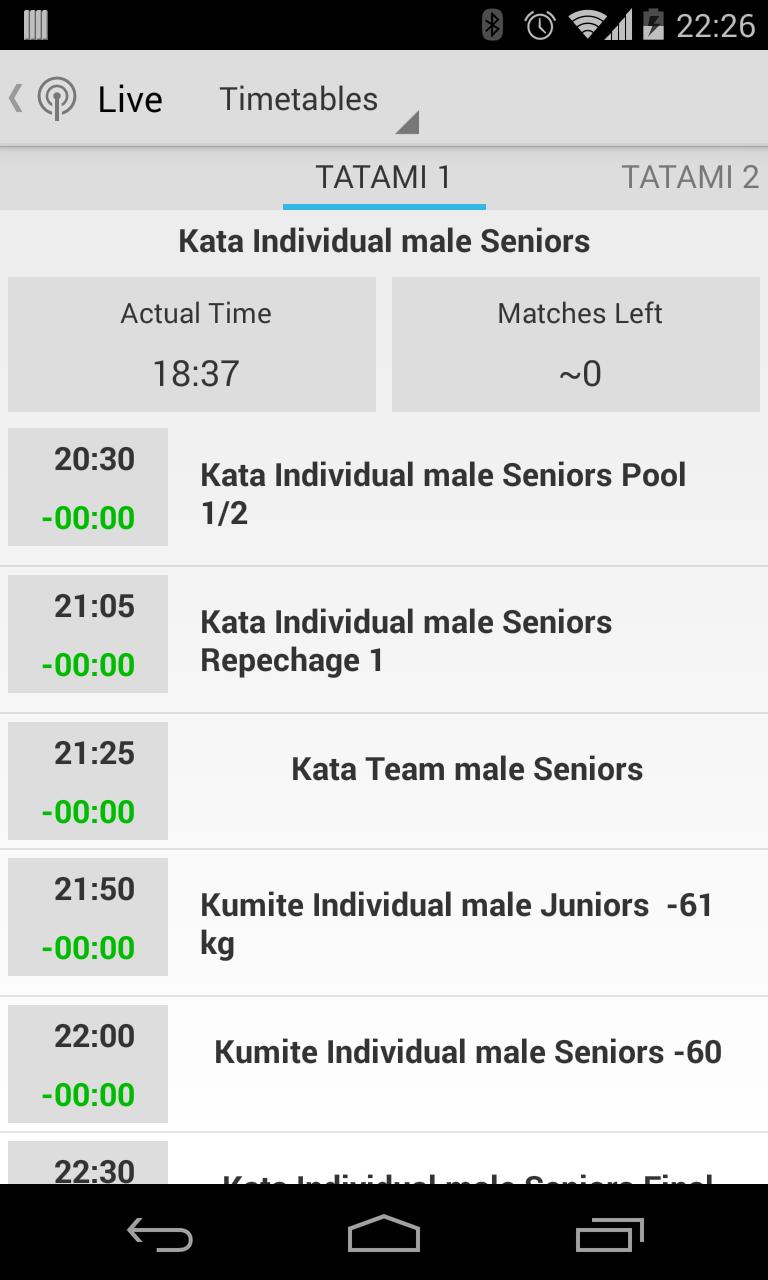Tap the battery charging icon

pos(655,24)
